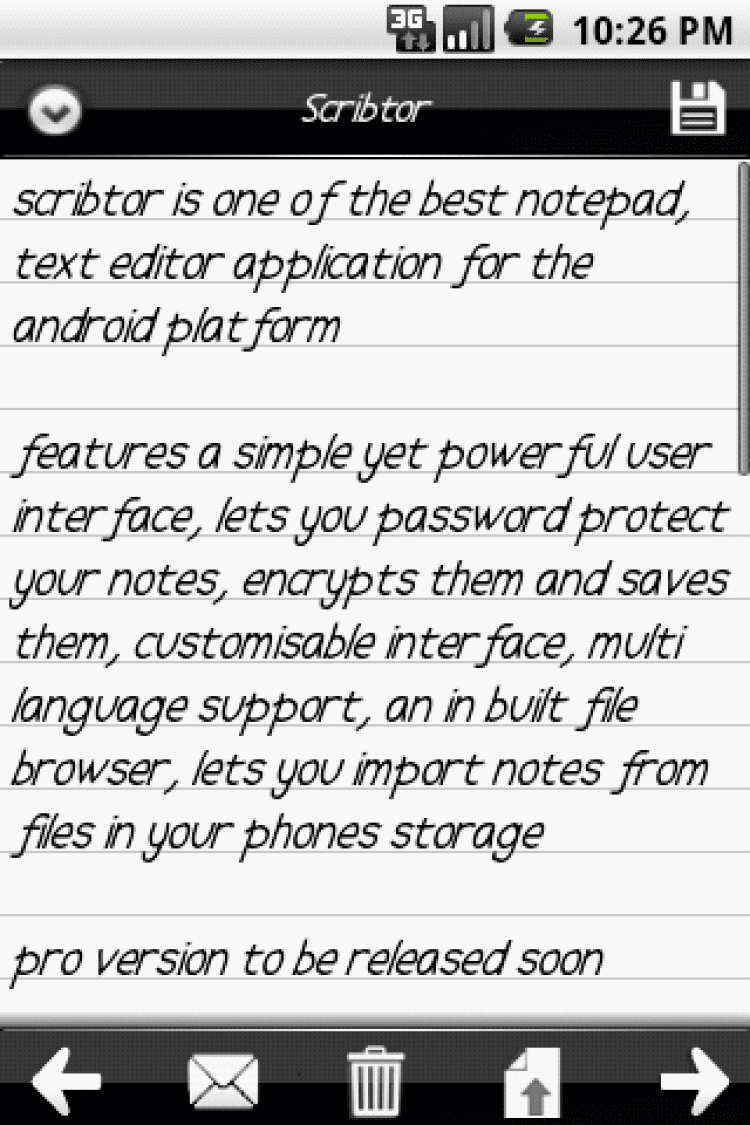Export the note using the upload file icon
Viewport: 750px width, 1125px height.
click(x=531, y=1082)
